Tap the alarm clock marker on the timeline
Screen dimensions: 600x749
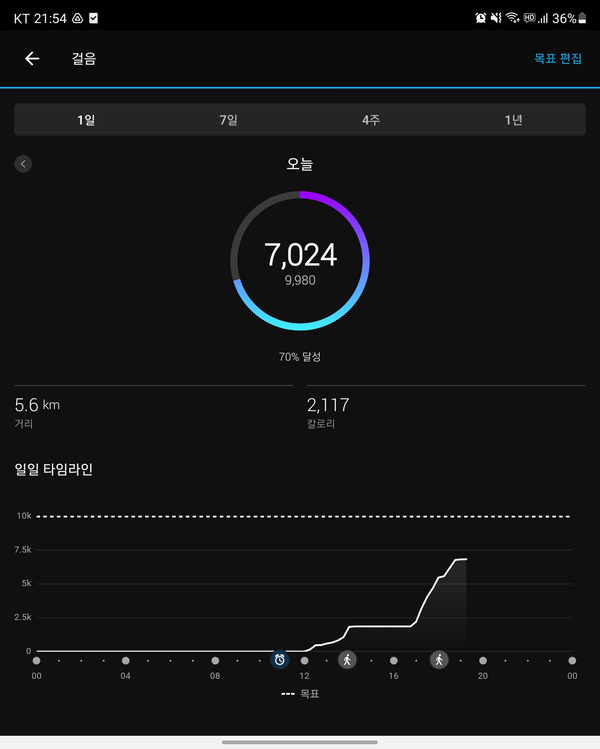click(279, 660)
